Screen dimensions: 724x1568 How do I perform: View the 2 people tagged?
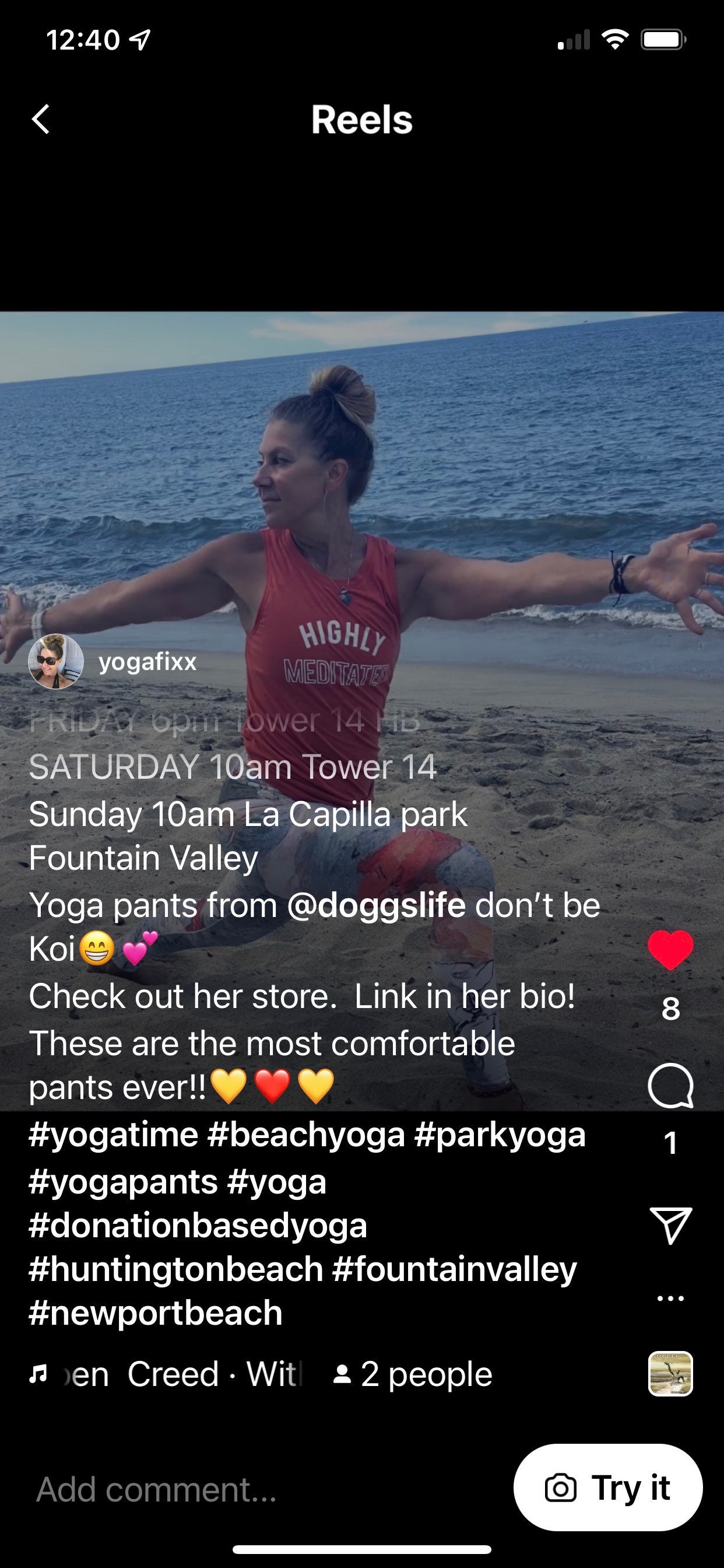(414, 1374)
